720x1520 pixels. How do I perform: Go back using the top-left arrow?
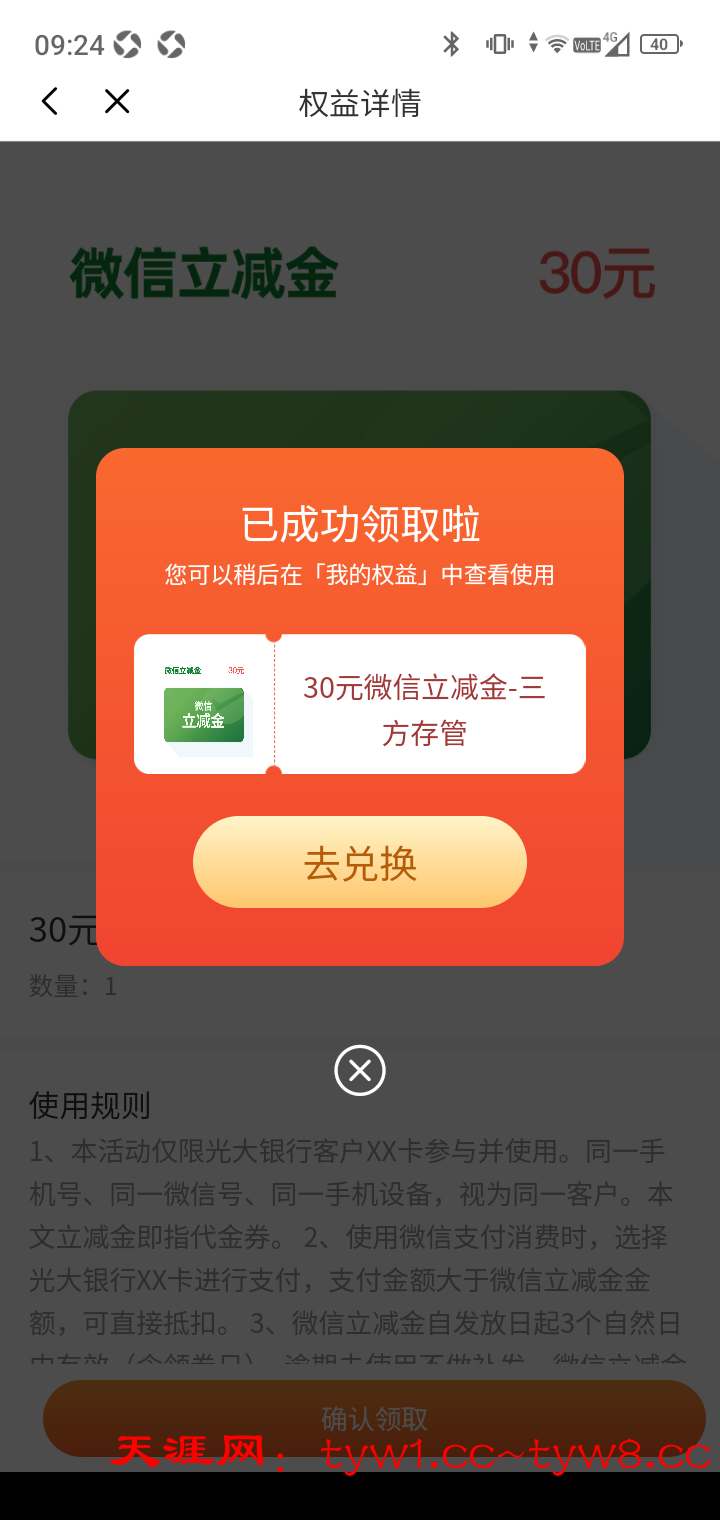pos(50,101)
